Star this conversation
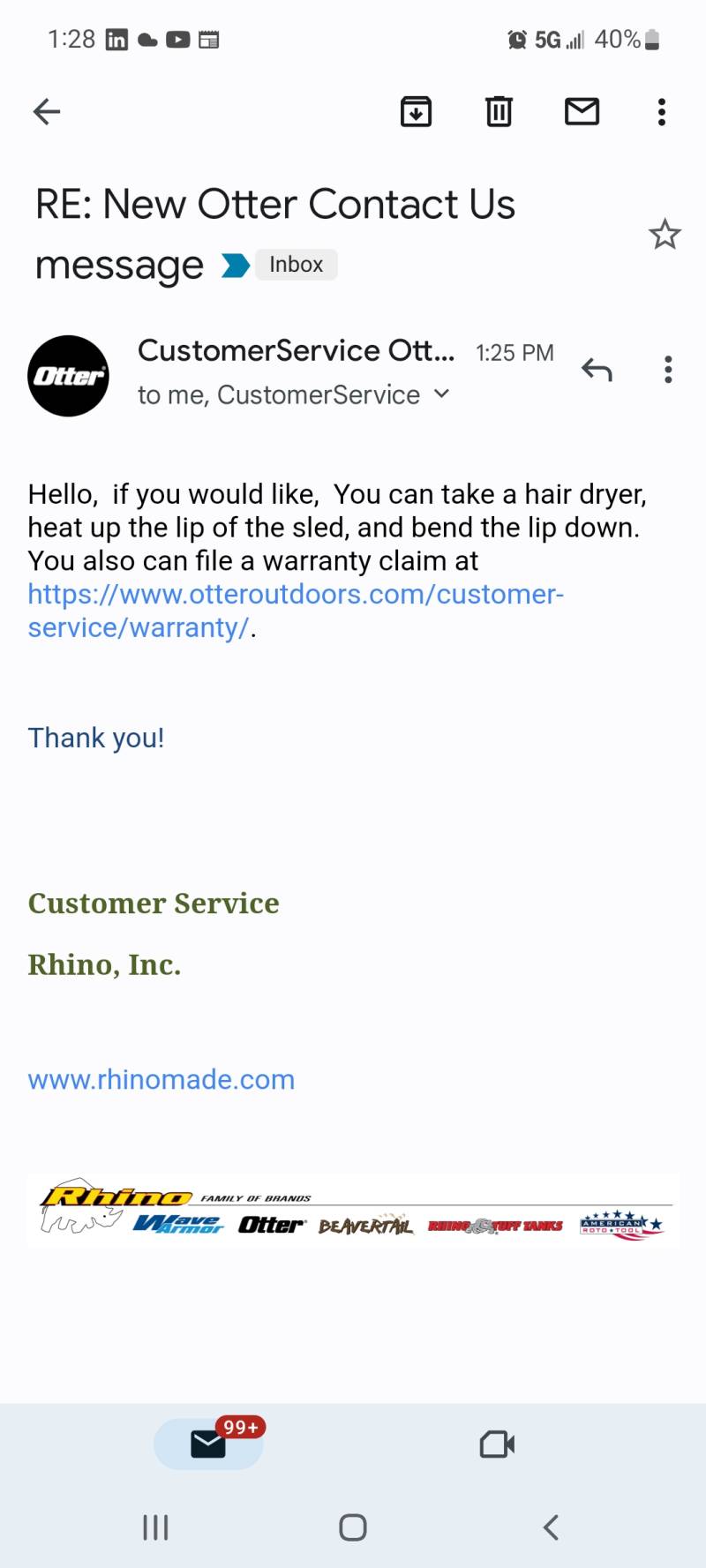706x1568 pixels. pos(665,235)
